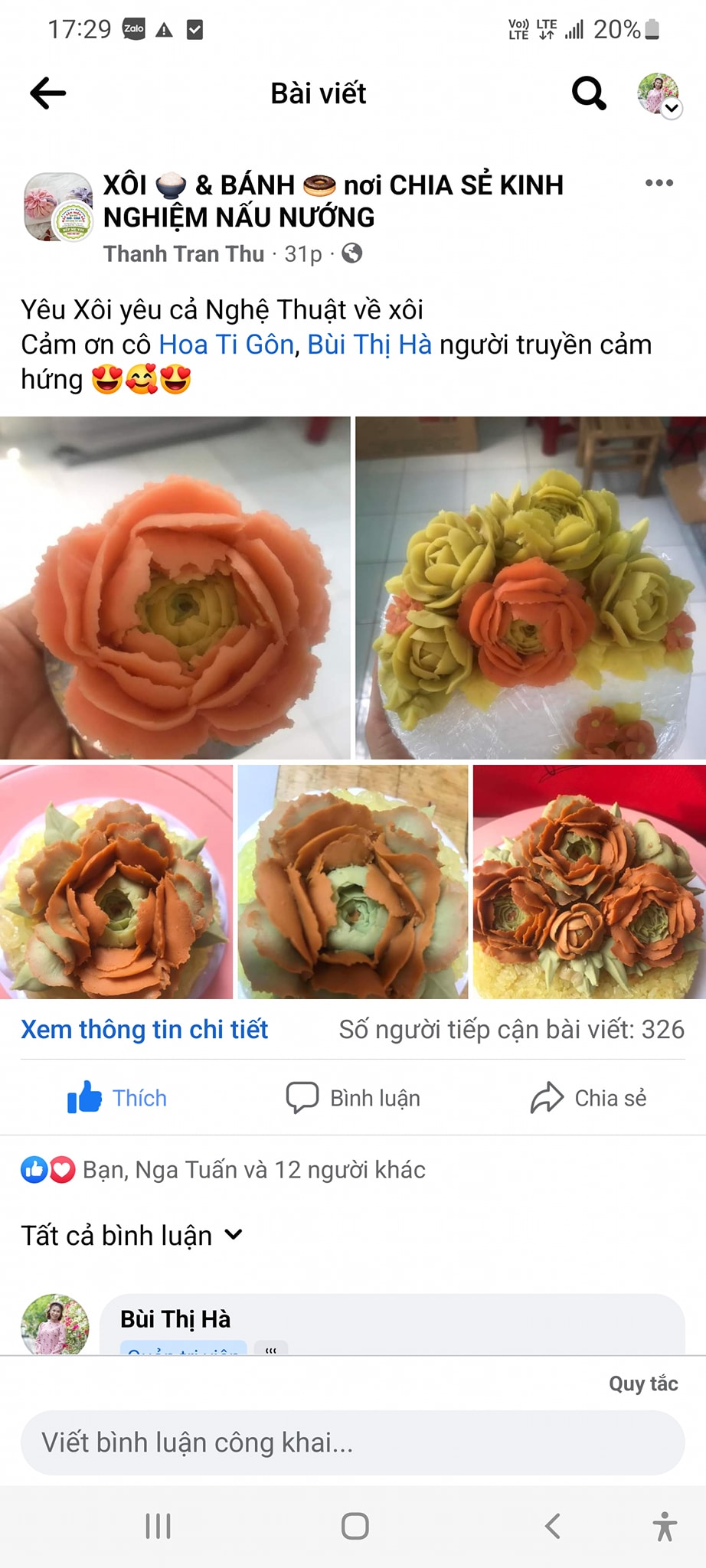Toggle the Thích like button
The width and height of the screenshot is (706, 1568).
pos(117,1098)
